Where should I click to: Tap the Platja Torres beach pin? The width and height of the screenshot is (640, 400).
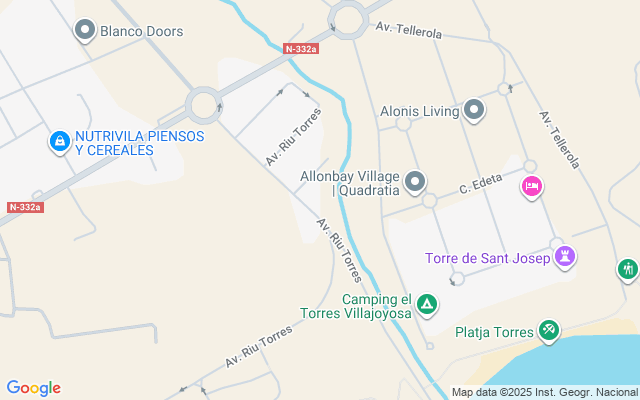click(548, 331)
